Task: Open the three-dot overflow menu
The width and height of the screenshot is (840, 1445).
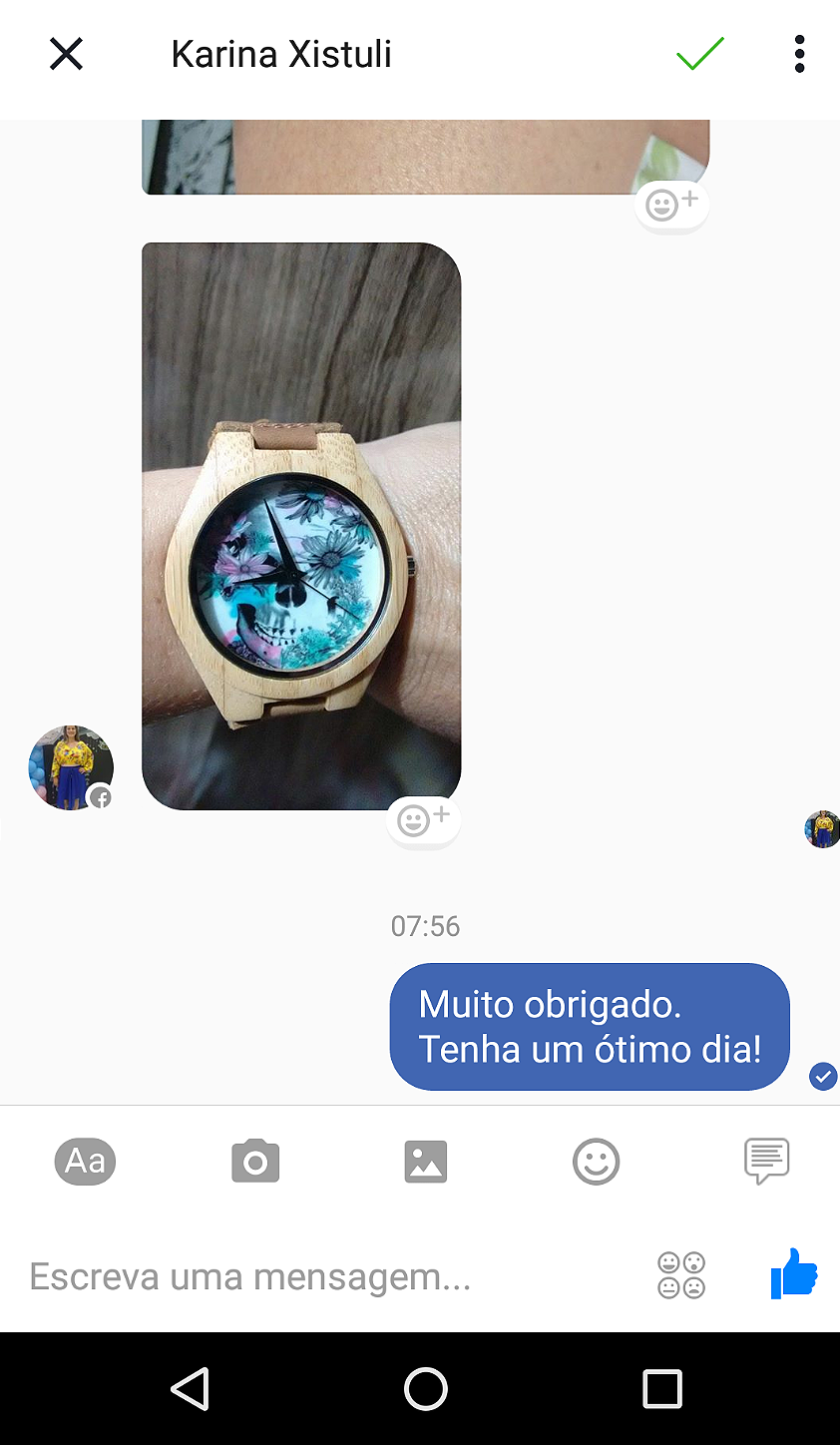Action: pos(799,54)
